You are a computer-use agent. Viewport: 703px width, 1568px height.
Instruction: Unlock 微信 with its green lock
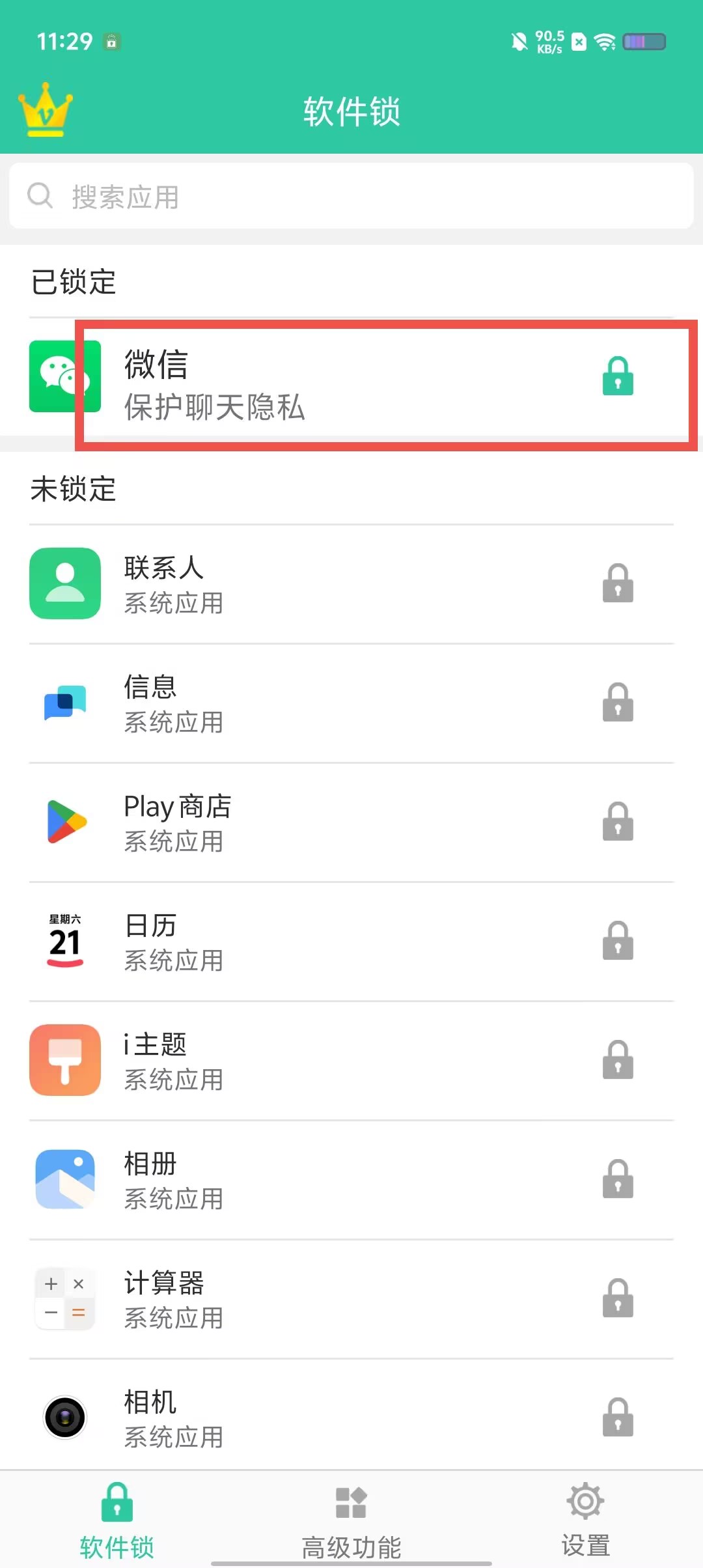click(x=617, y=376)
